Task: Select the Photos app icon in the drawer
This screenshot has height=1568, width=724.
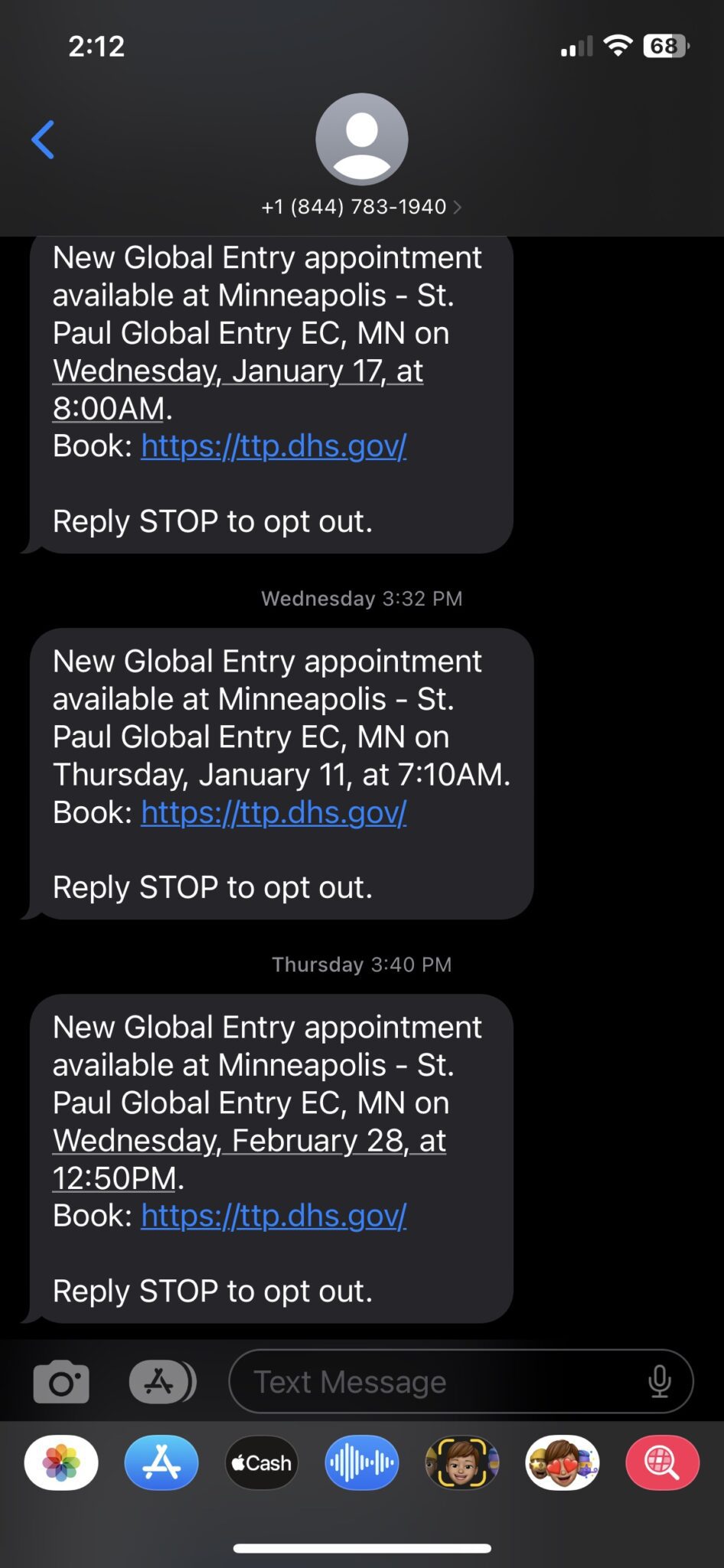Action: click(x=61, y=1462)
